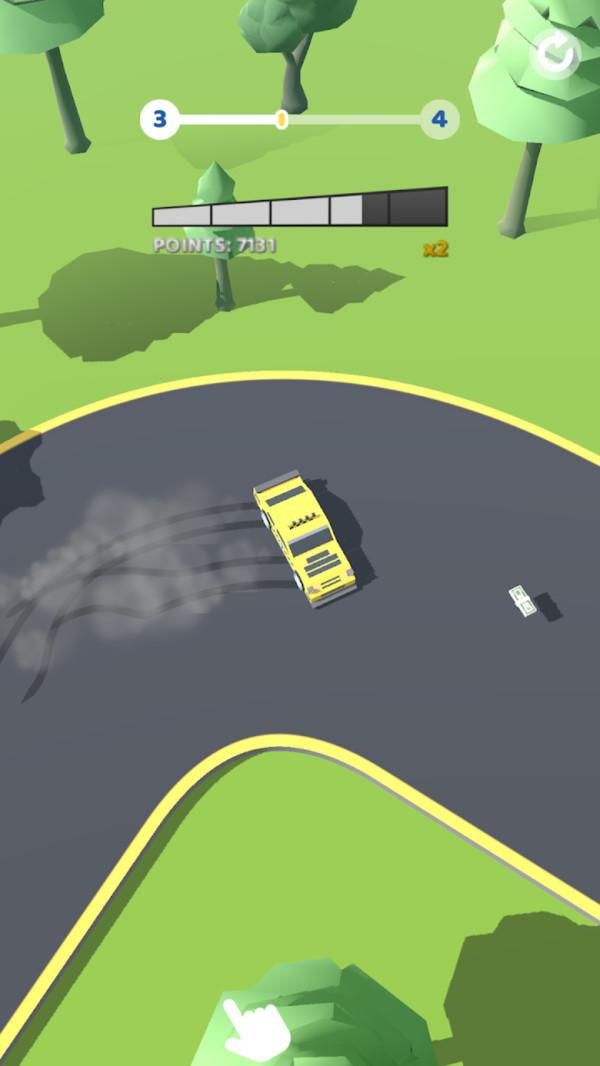Tap the restart level icon
Screen dimensions: 600x1066
(x=555, y=53)
